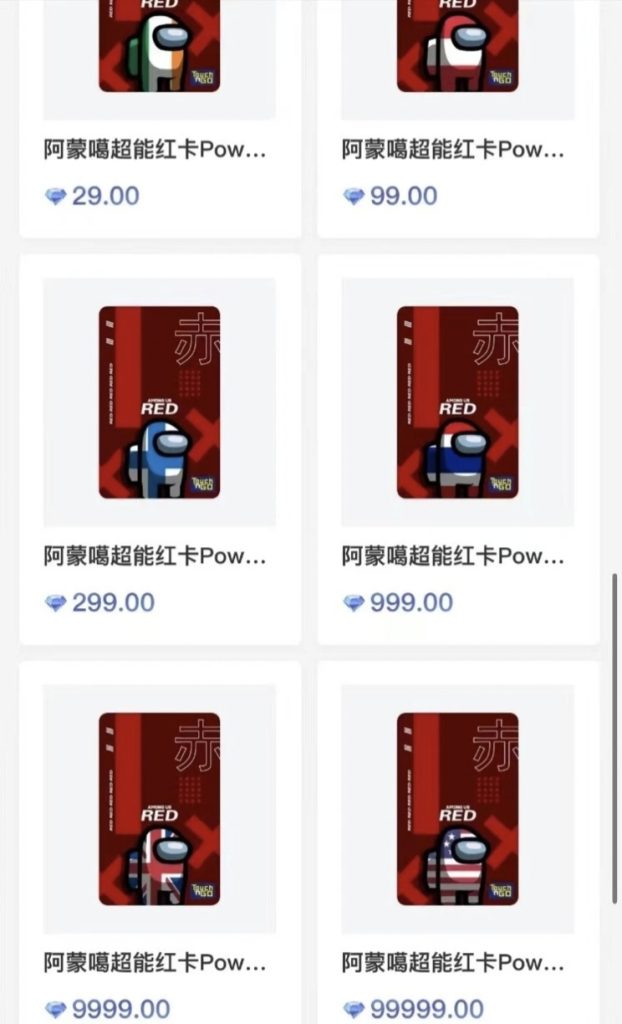Open the product card priced 299.00
622x1024 pixels.
point(159,402)
